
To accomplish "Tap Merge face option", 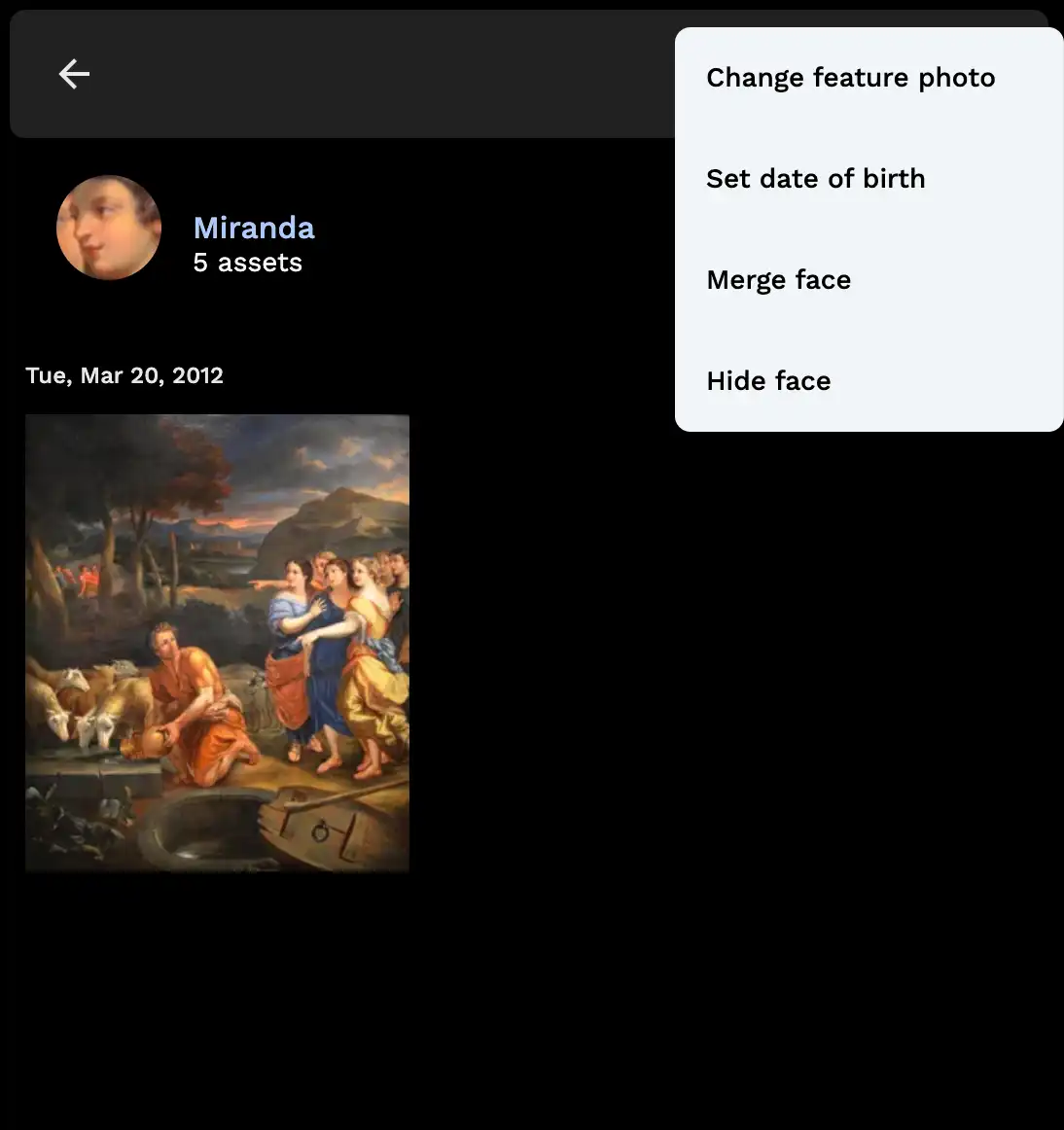I will point(778,280).
